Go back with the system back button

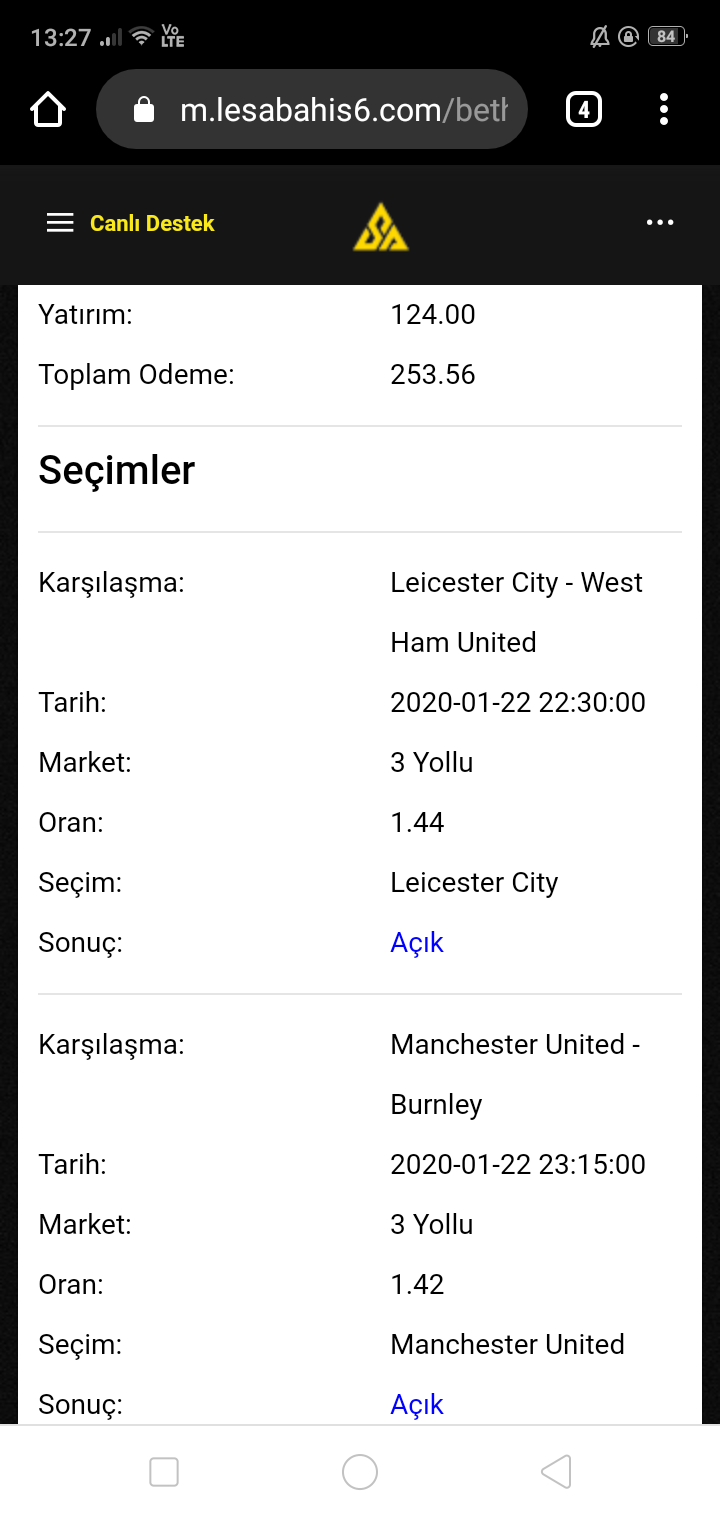[556, 1471]
